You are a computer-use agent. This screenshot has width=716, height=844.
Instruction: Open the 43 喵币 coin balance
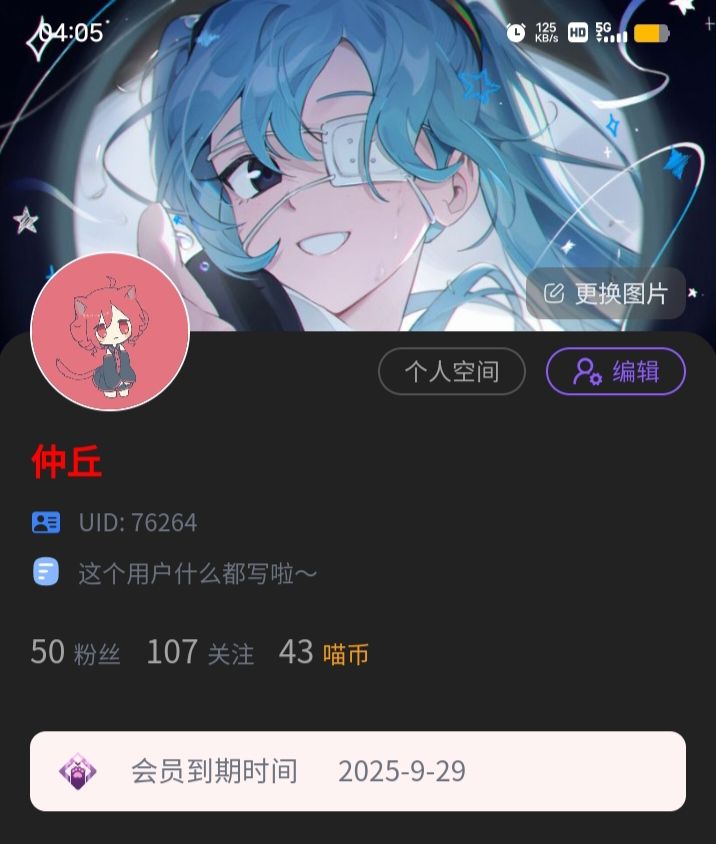323,653
